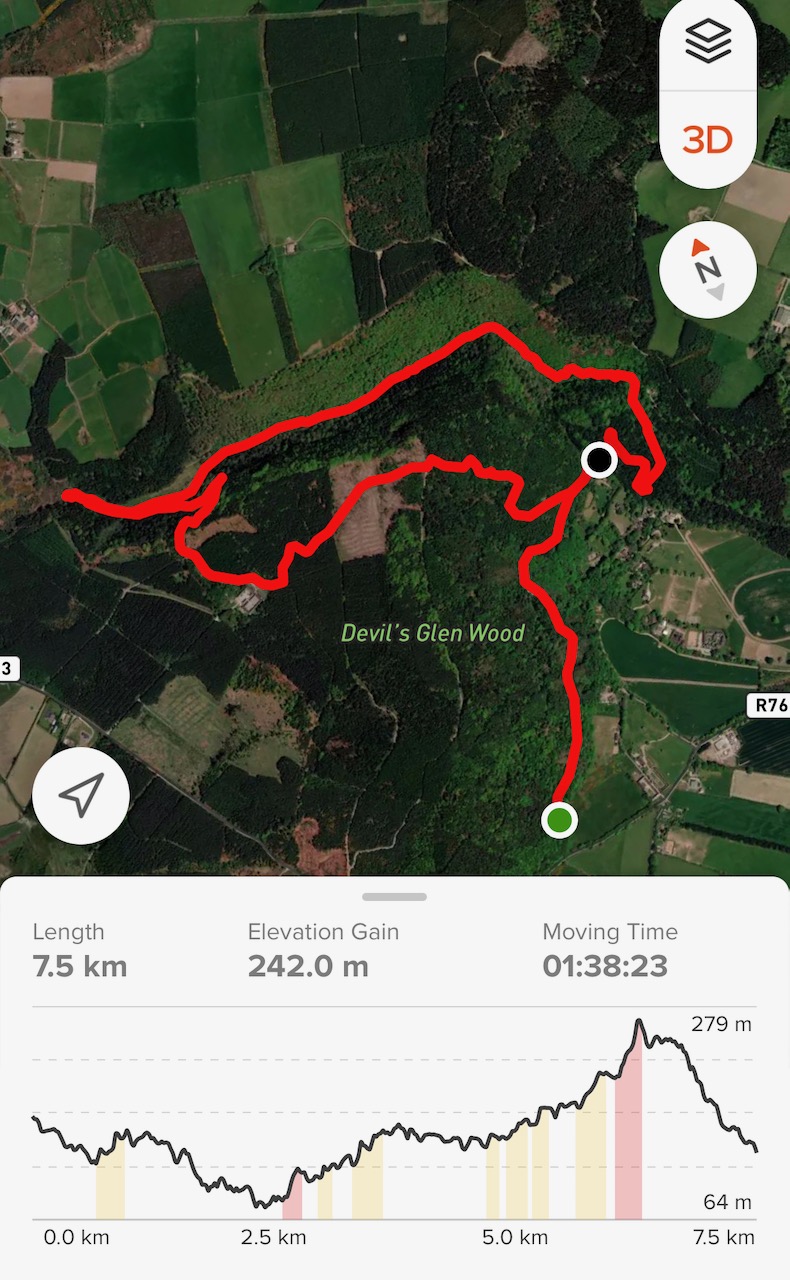Center map on my current location

tap(81, 795)
